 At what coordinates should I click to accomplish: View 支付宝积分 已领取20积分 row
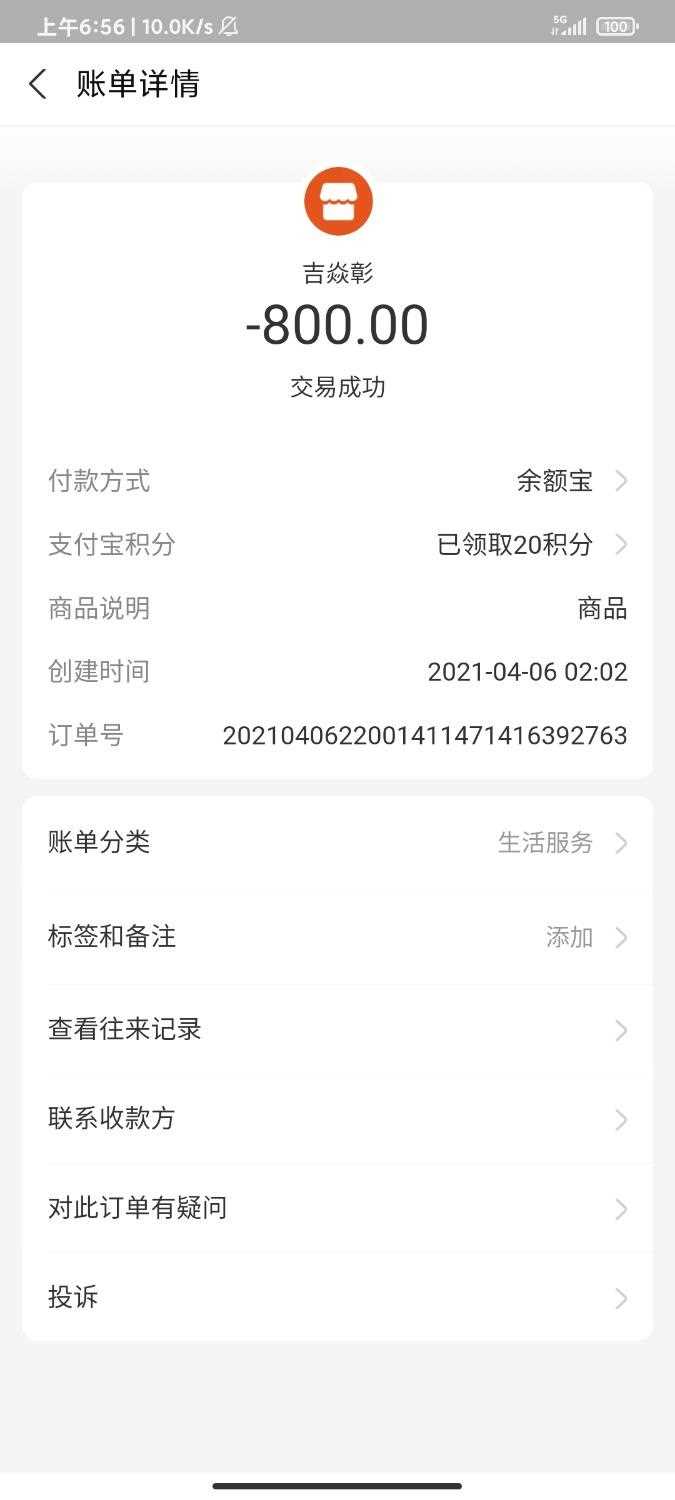tap(530, 545)
